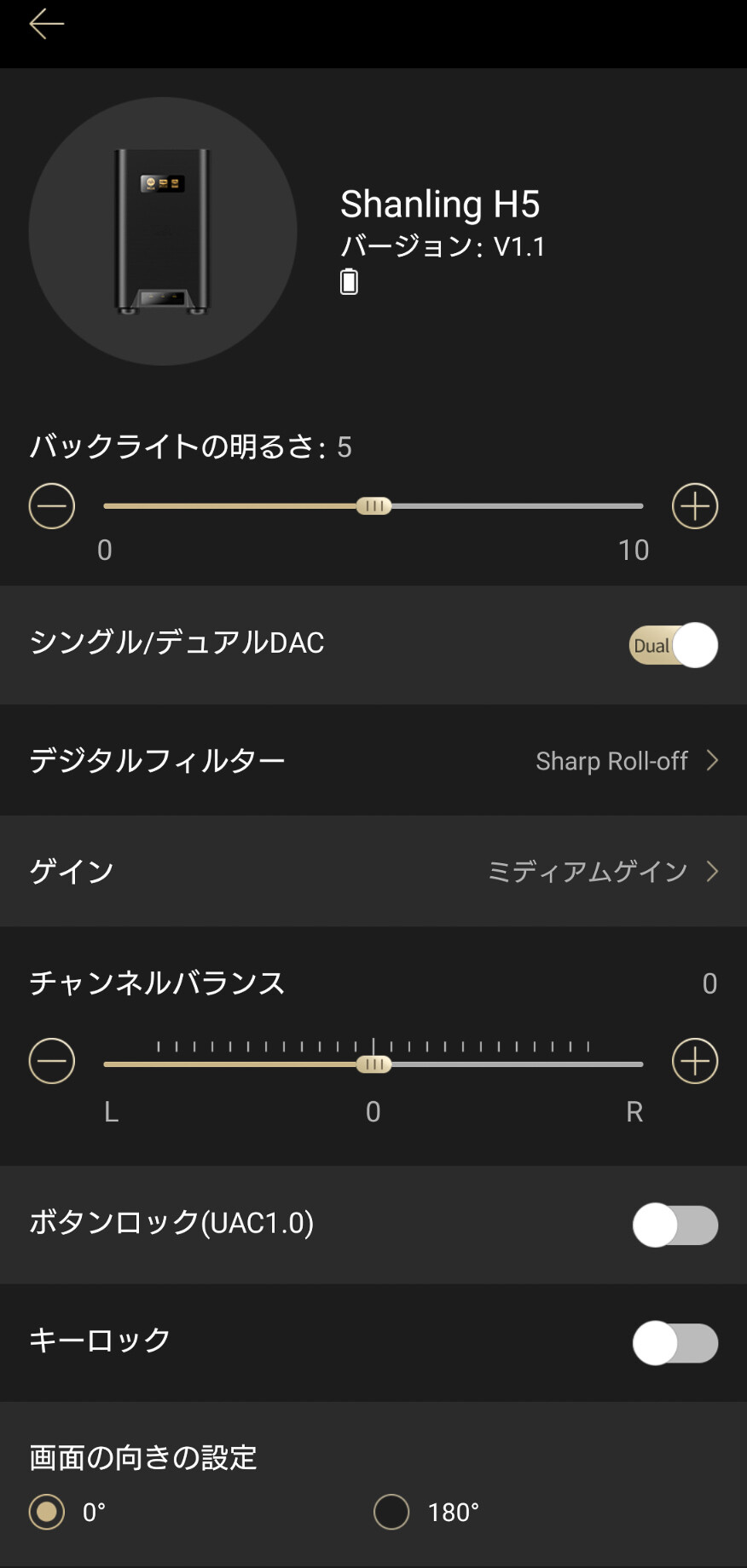
Task: Shift channel balance left with minus button
Action: click(52, 1061)
